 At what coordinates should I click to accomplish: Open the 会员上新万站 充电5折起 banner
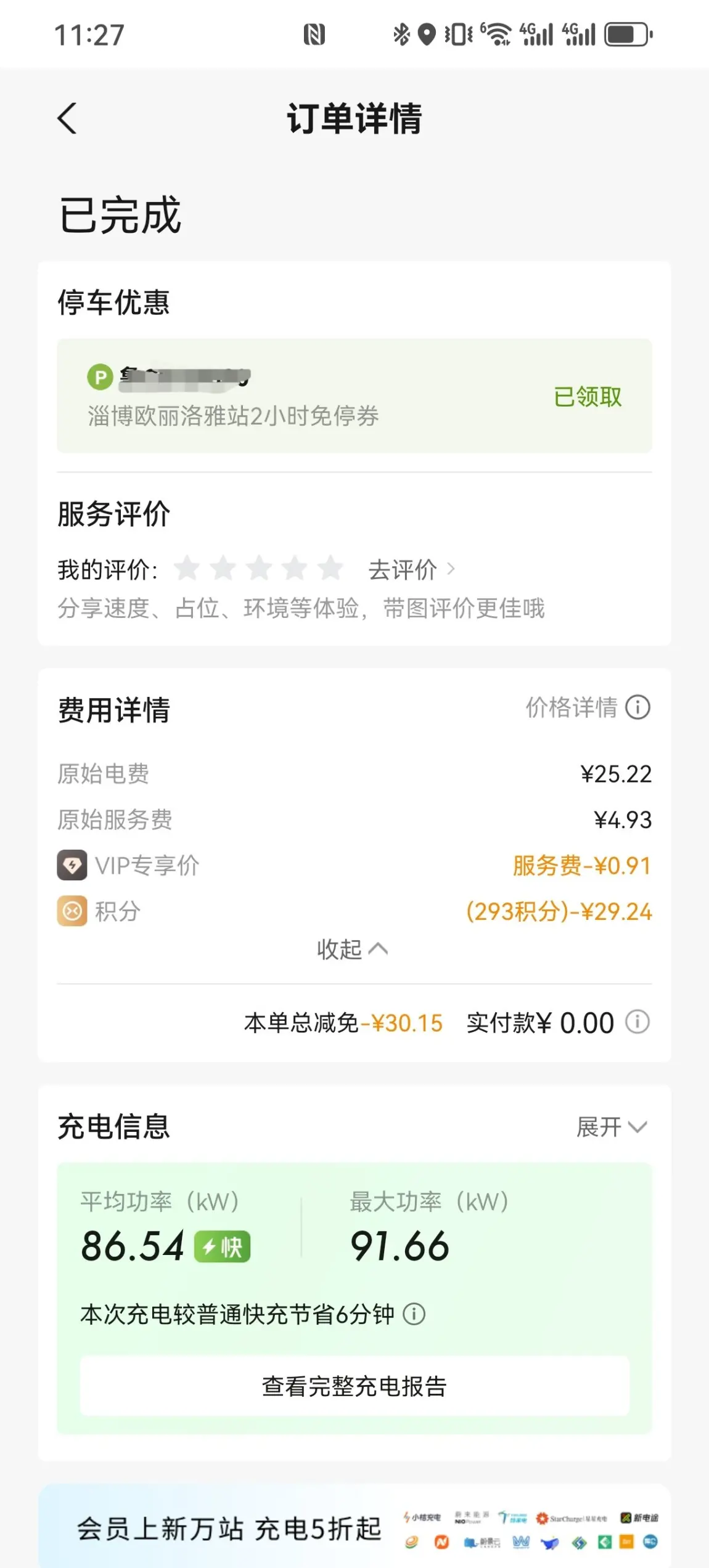point(354,1528)
